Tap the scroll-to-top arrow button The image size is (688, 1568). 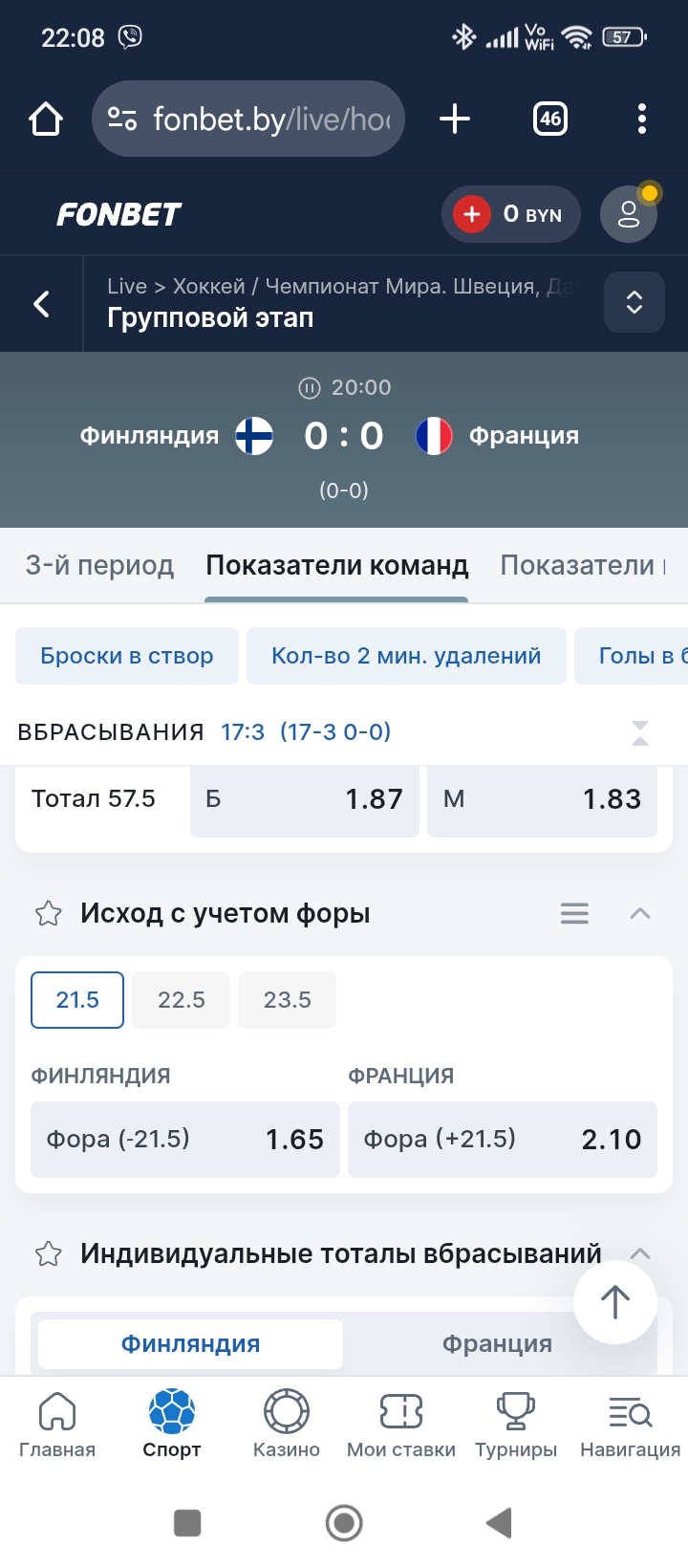[614, 1301]
